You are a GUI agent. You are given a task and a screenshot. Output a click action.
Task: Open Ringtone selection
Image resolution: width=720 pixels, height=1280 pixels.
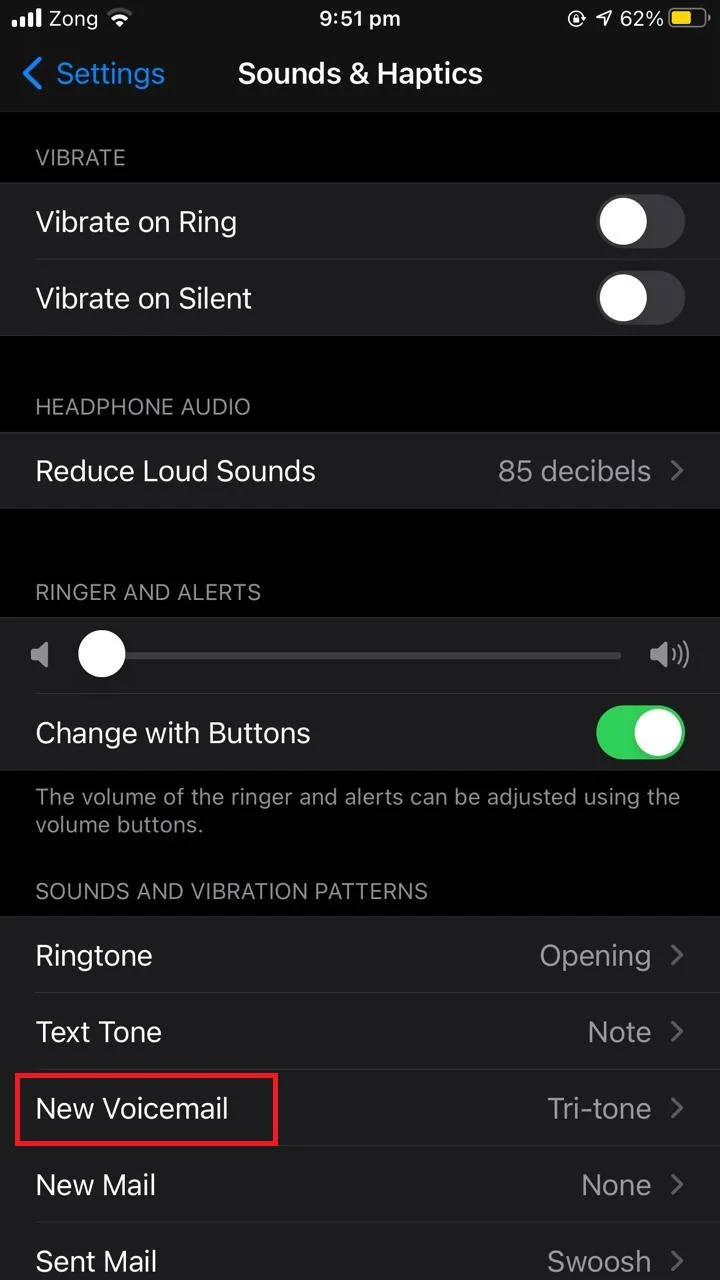point(360,955)
